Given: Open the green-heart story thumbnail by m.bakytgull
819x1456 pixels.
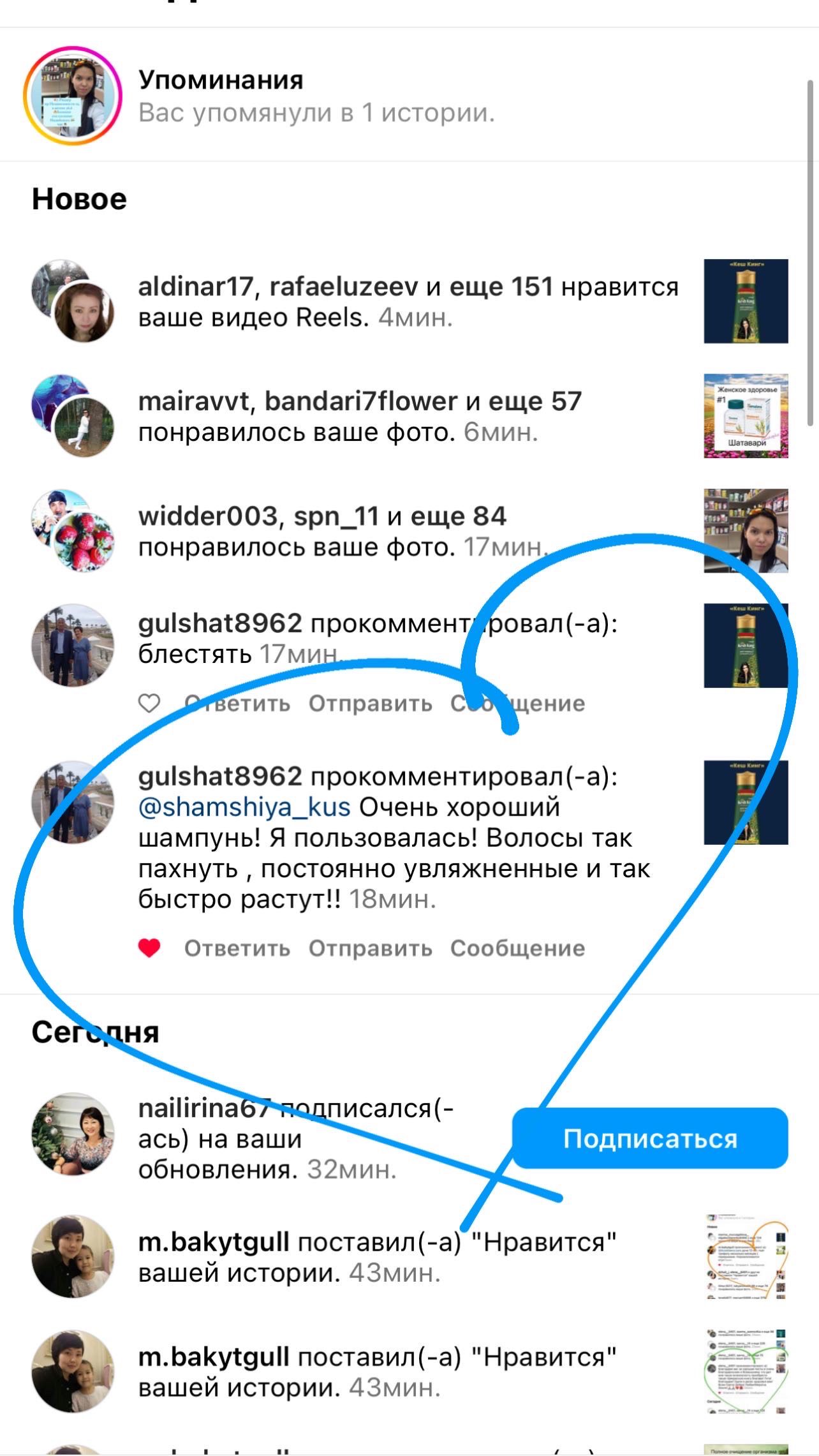Looking at the screenshot, I should click(746, 1372).
